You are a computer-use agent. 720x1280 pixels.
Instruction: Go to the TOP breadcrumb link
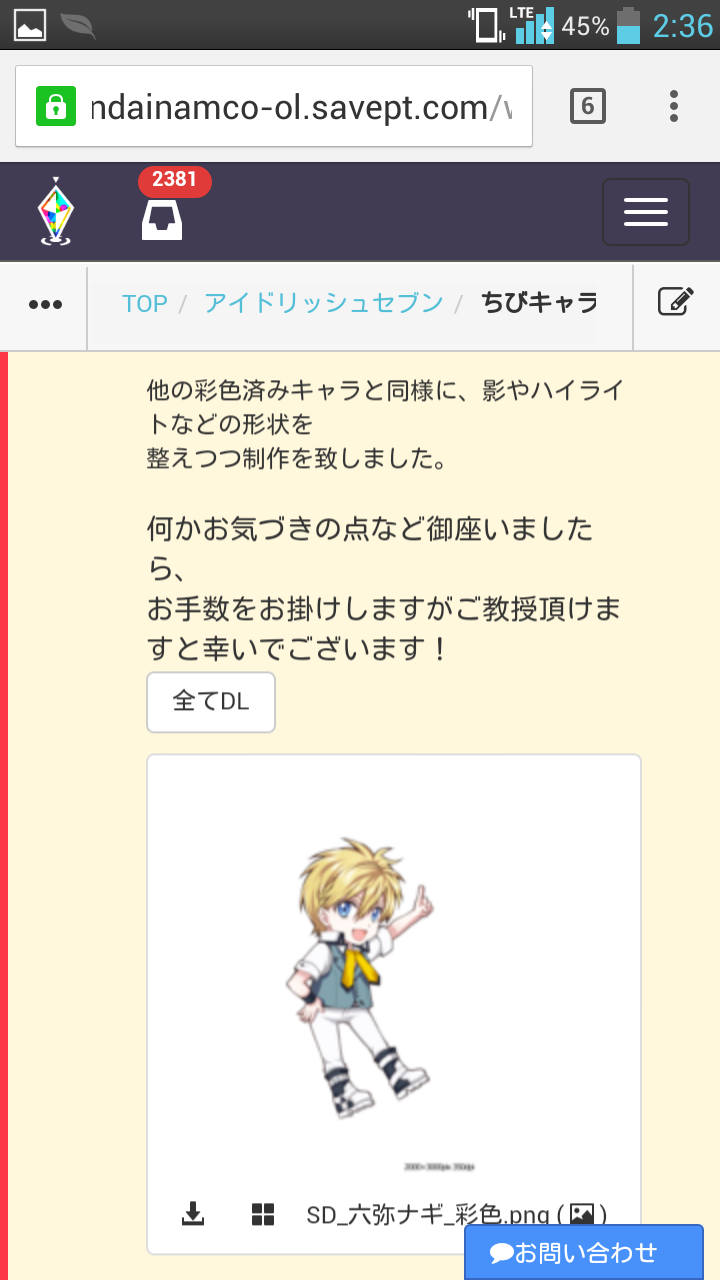tap(144, 303)
